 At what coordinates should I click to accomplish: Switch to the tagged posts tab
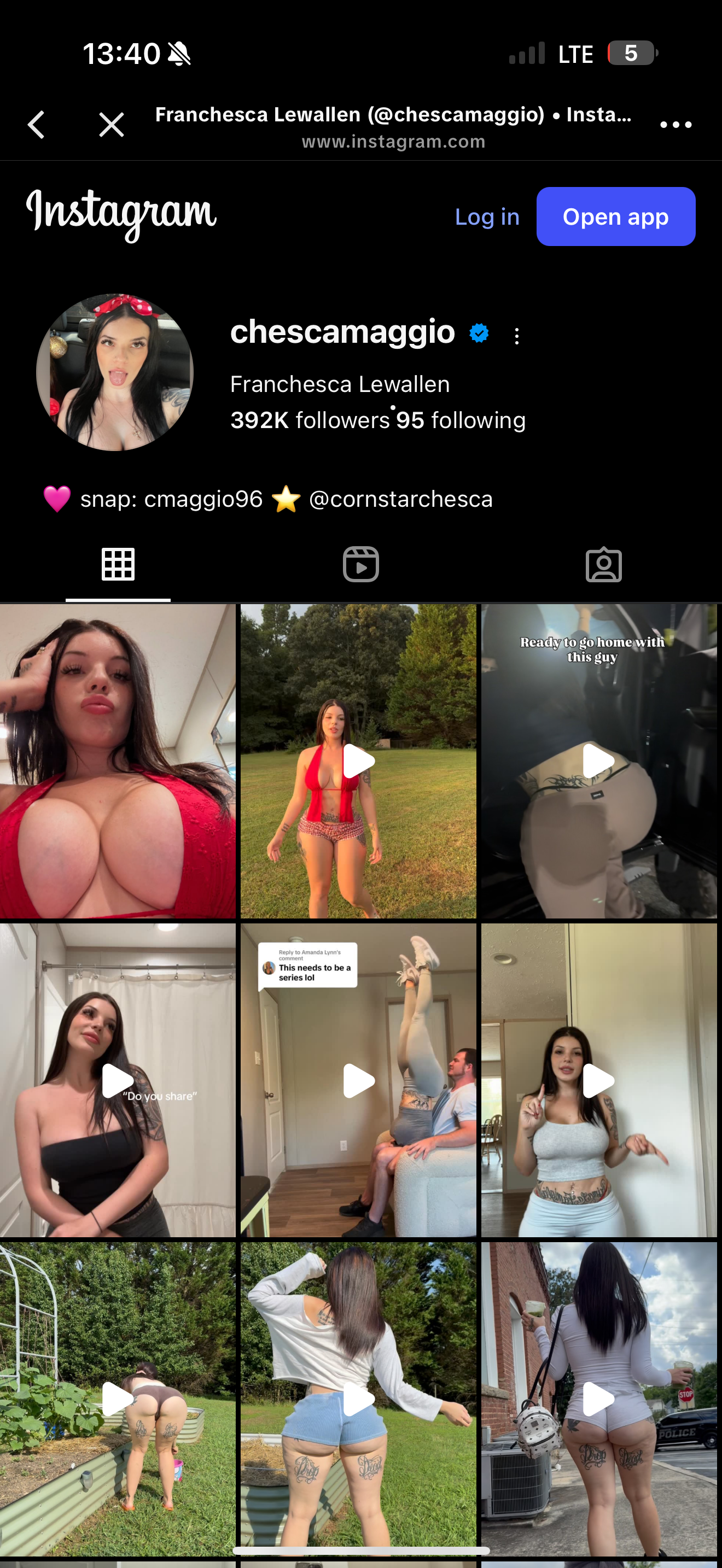tap(603, 564)
